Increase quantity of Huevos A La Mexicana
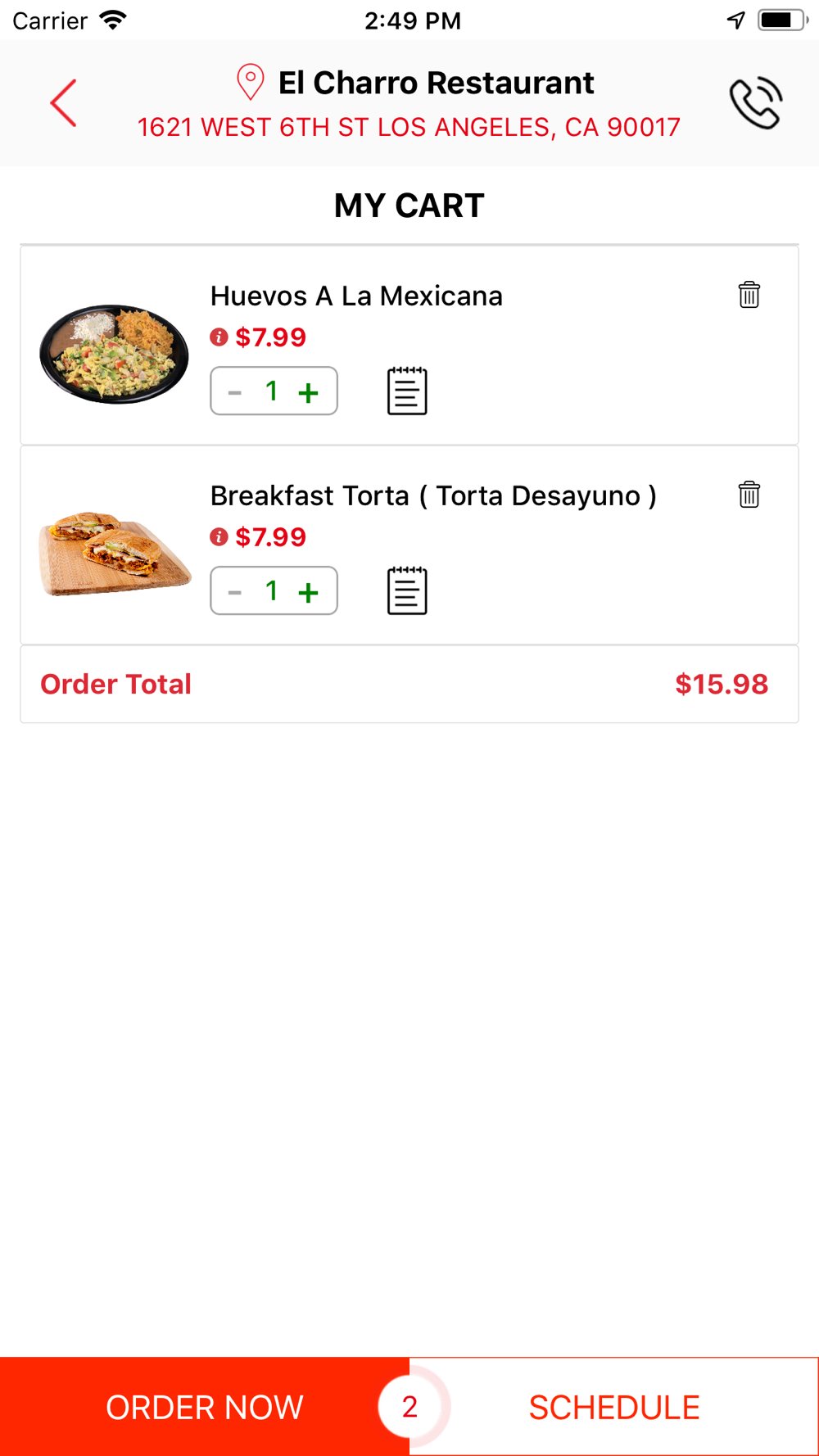819x1456 pixels. click(x=309, y=392)
